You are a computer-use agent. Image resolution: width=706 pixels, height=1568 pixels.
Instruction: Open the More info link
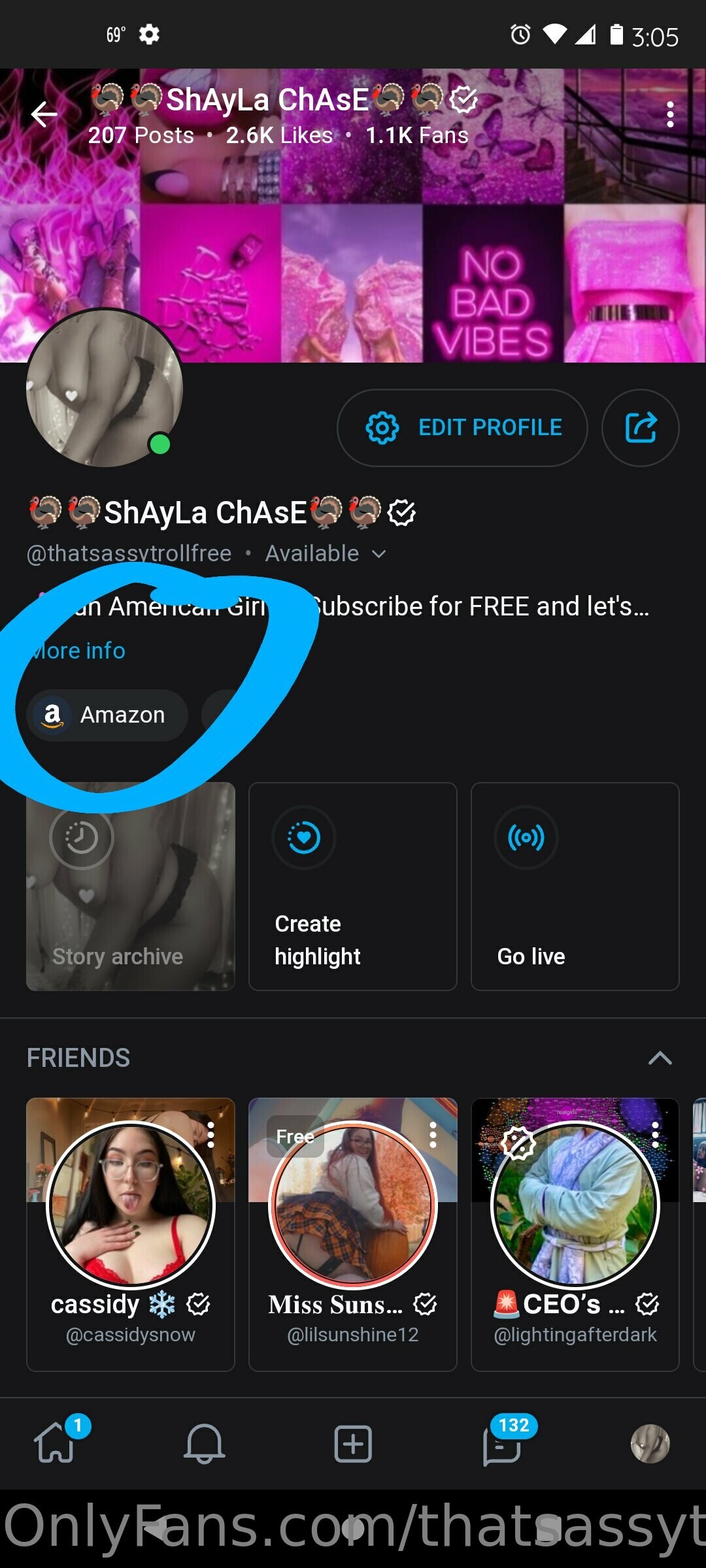tap(80, 651)
